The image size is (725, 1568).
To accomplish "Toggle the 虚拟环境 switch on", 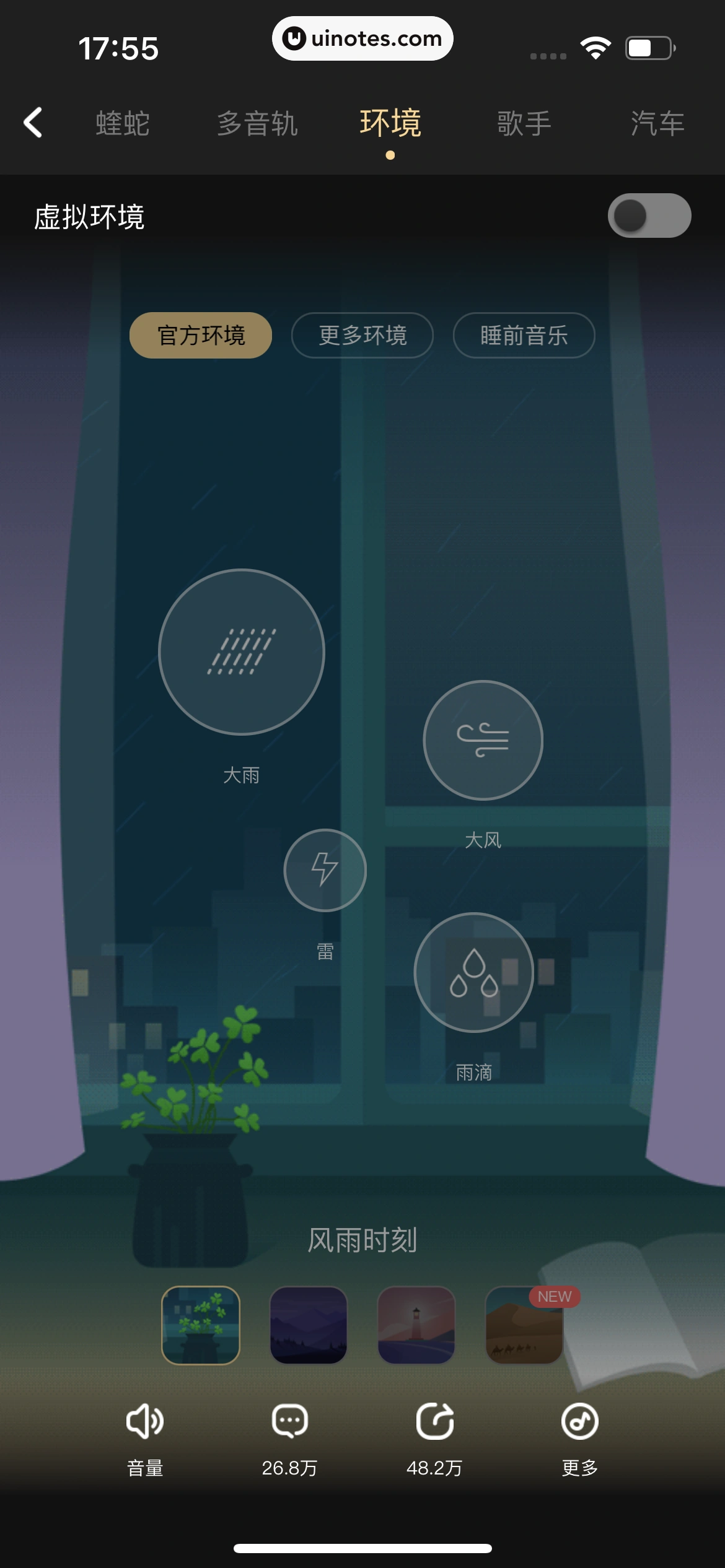I will [x=649, y=216].
